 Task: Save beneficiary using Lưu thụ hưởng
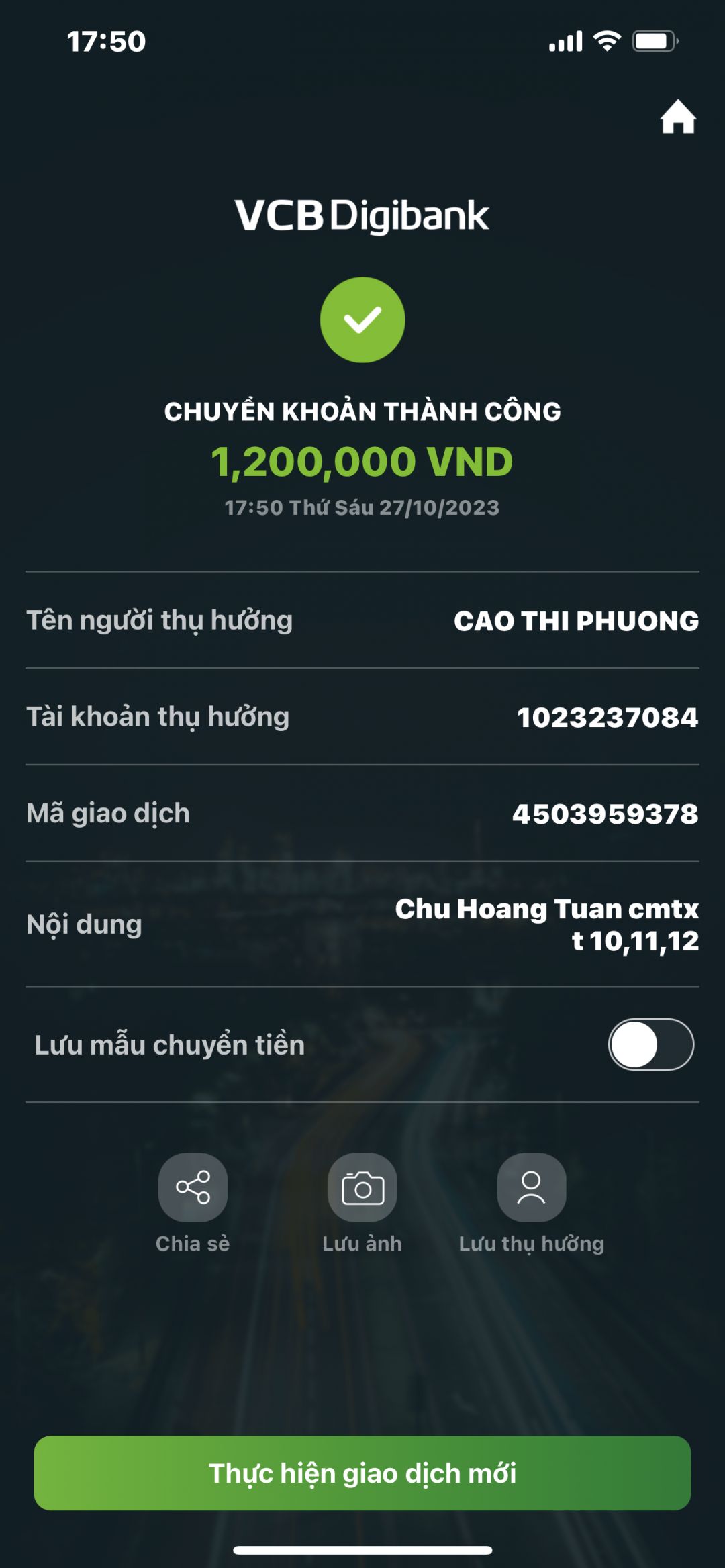tap(531, 1187)
